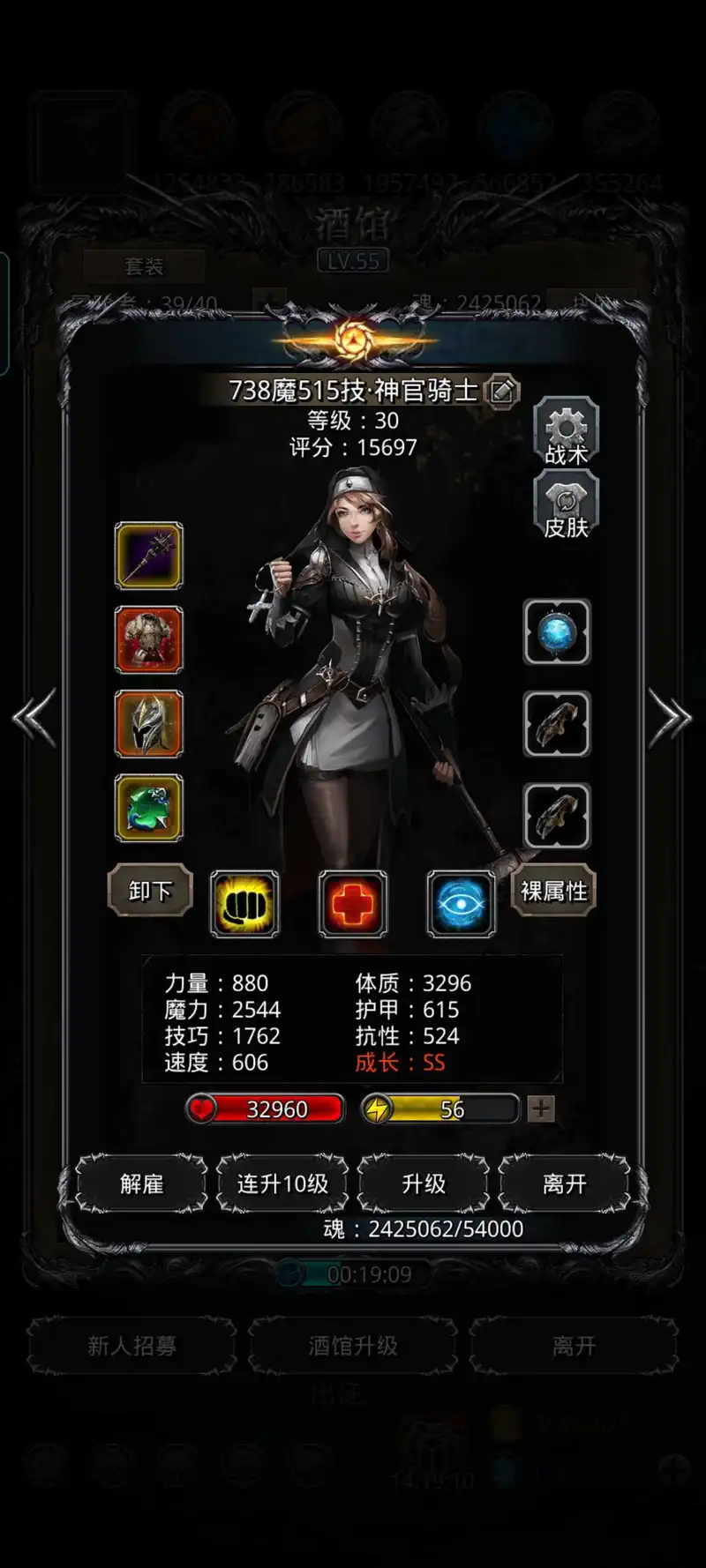Open the equipped helmet slot
This screenshot has height=1568, width=706.
tap(149, 724)
